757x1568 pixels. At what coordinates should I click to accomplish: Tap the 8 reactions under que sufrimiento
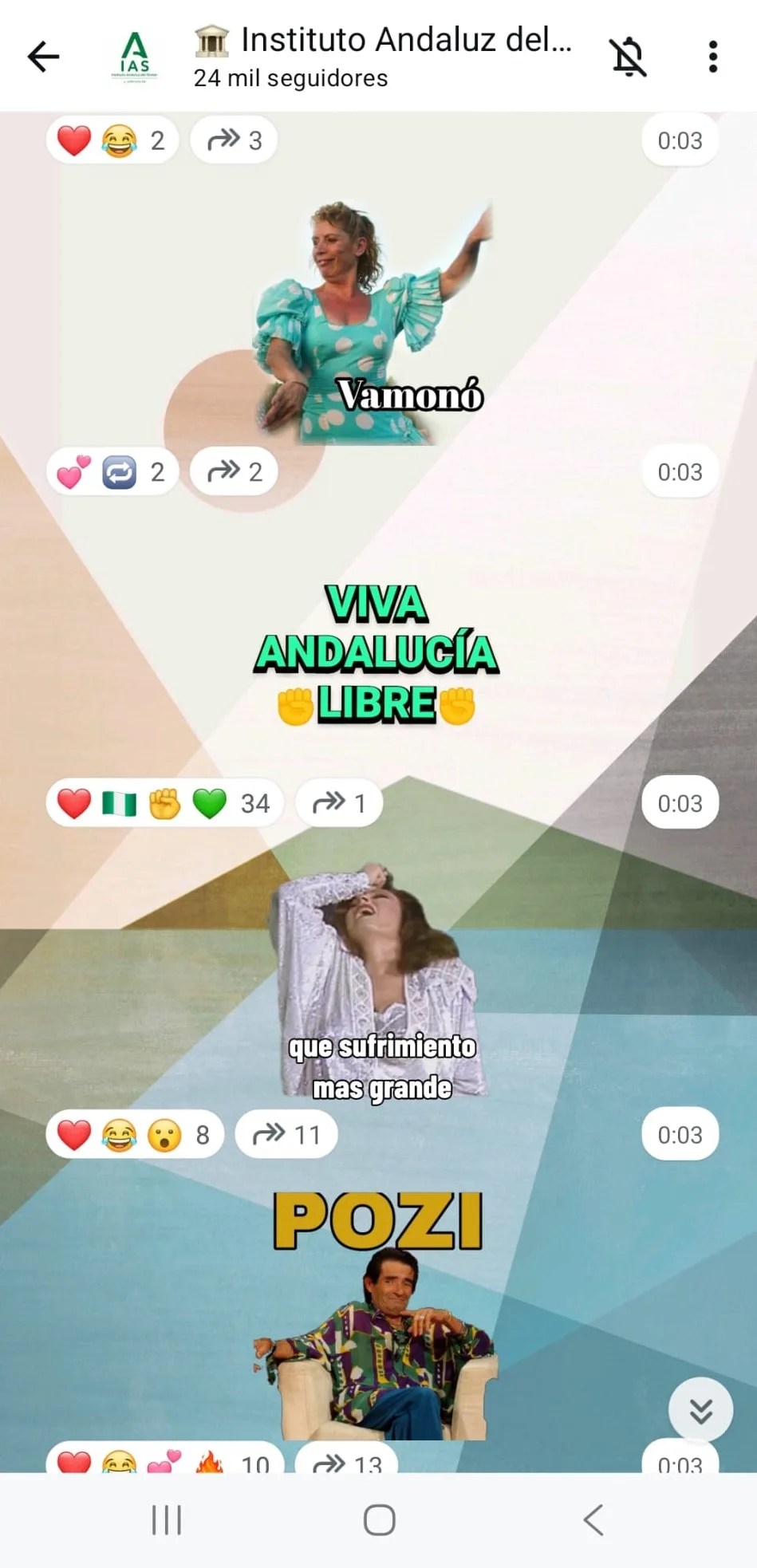tap(135, 1135)
